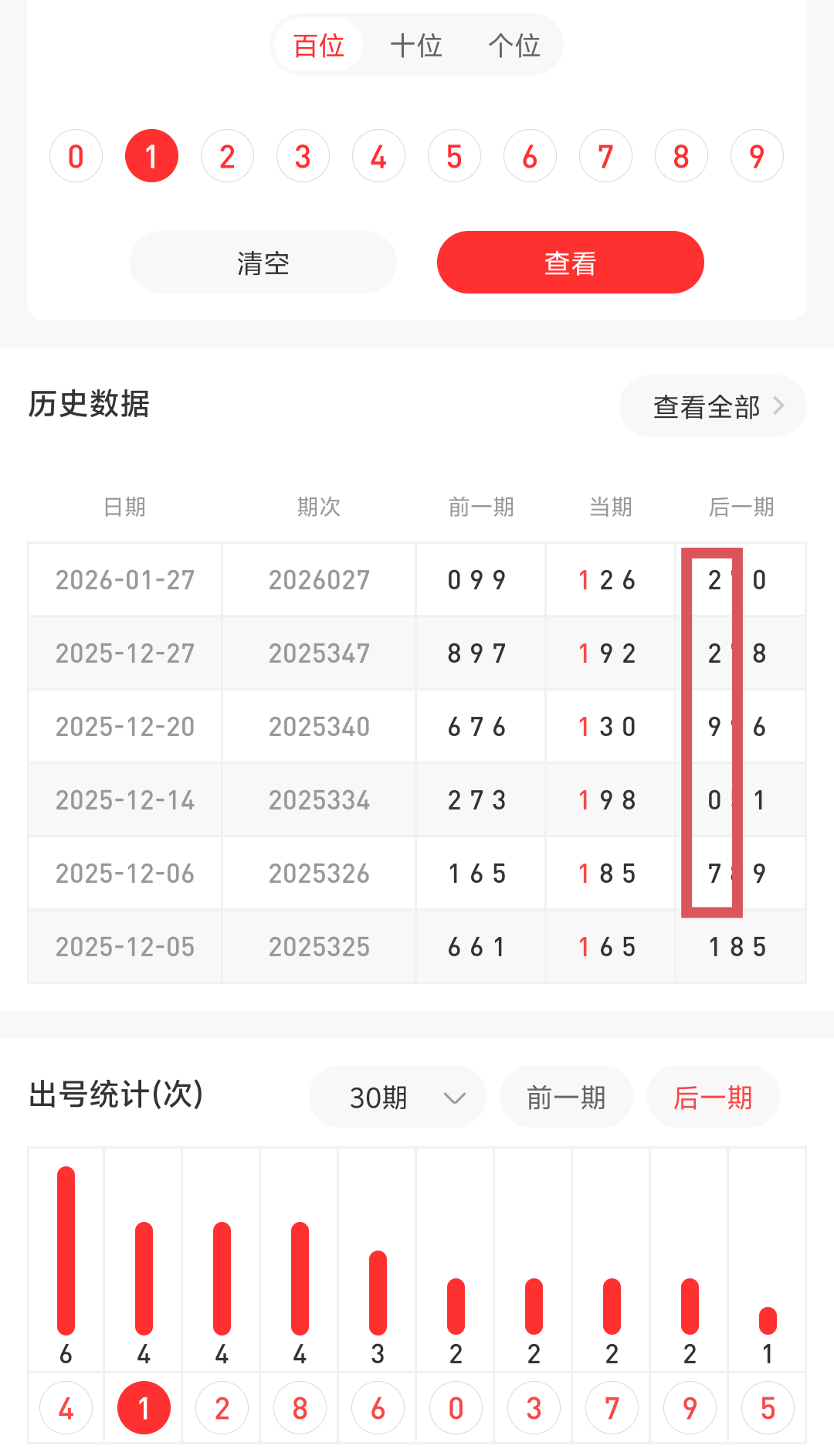Tap the 清空 button to clear selection
834x1456 pixels.
tap(263, 262)
